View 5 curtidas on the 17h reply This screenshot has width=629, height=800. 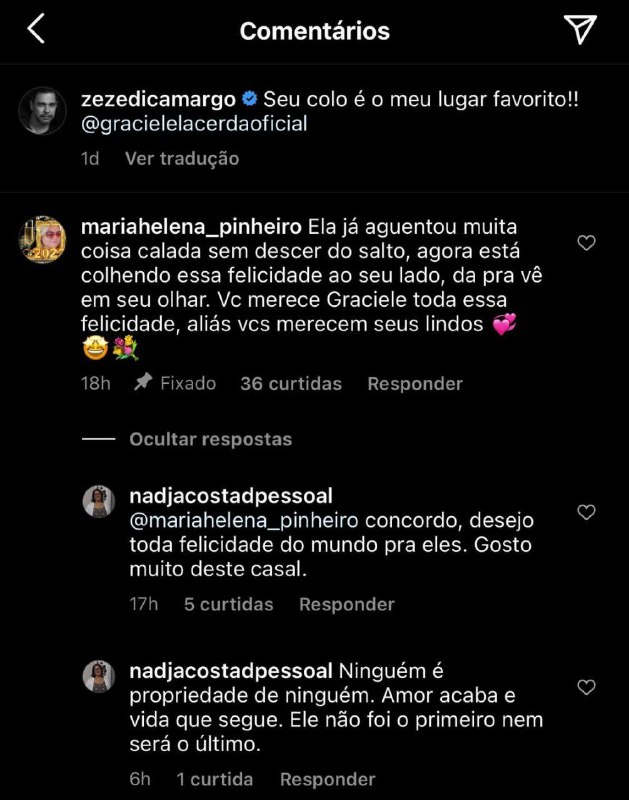(228, 604)
